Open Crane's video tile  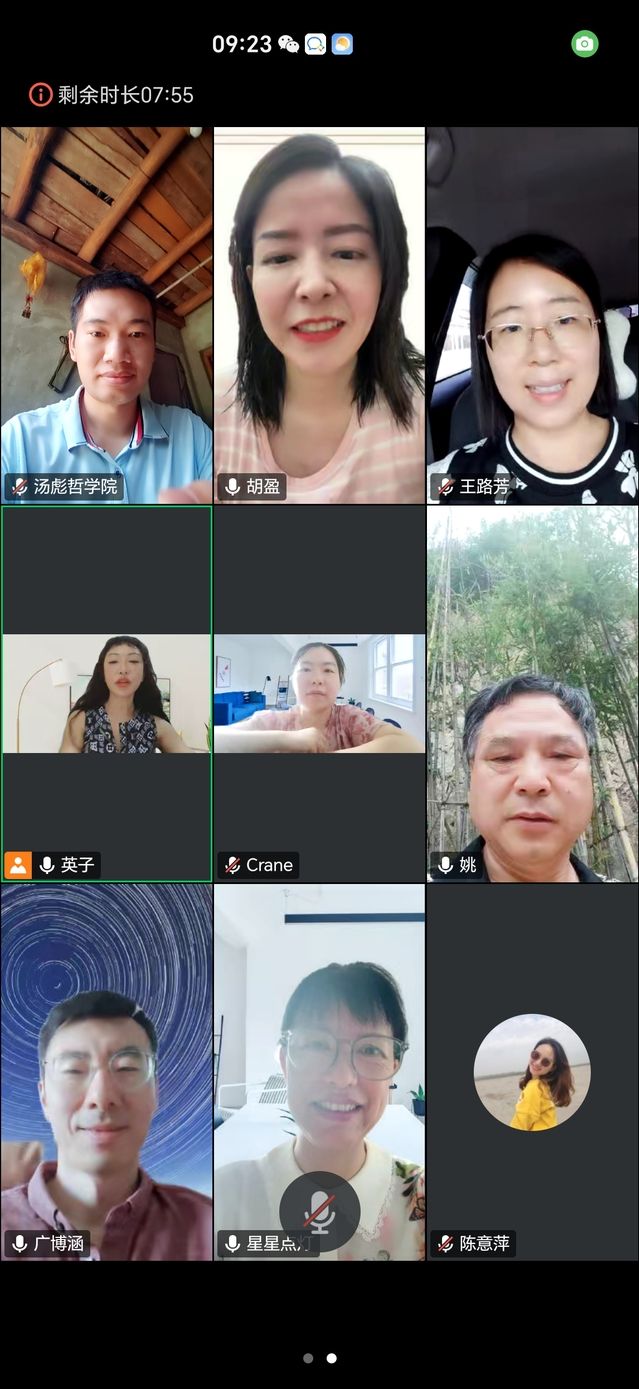click(319, 693)
